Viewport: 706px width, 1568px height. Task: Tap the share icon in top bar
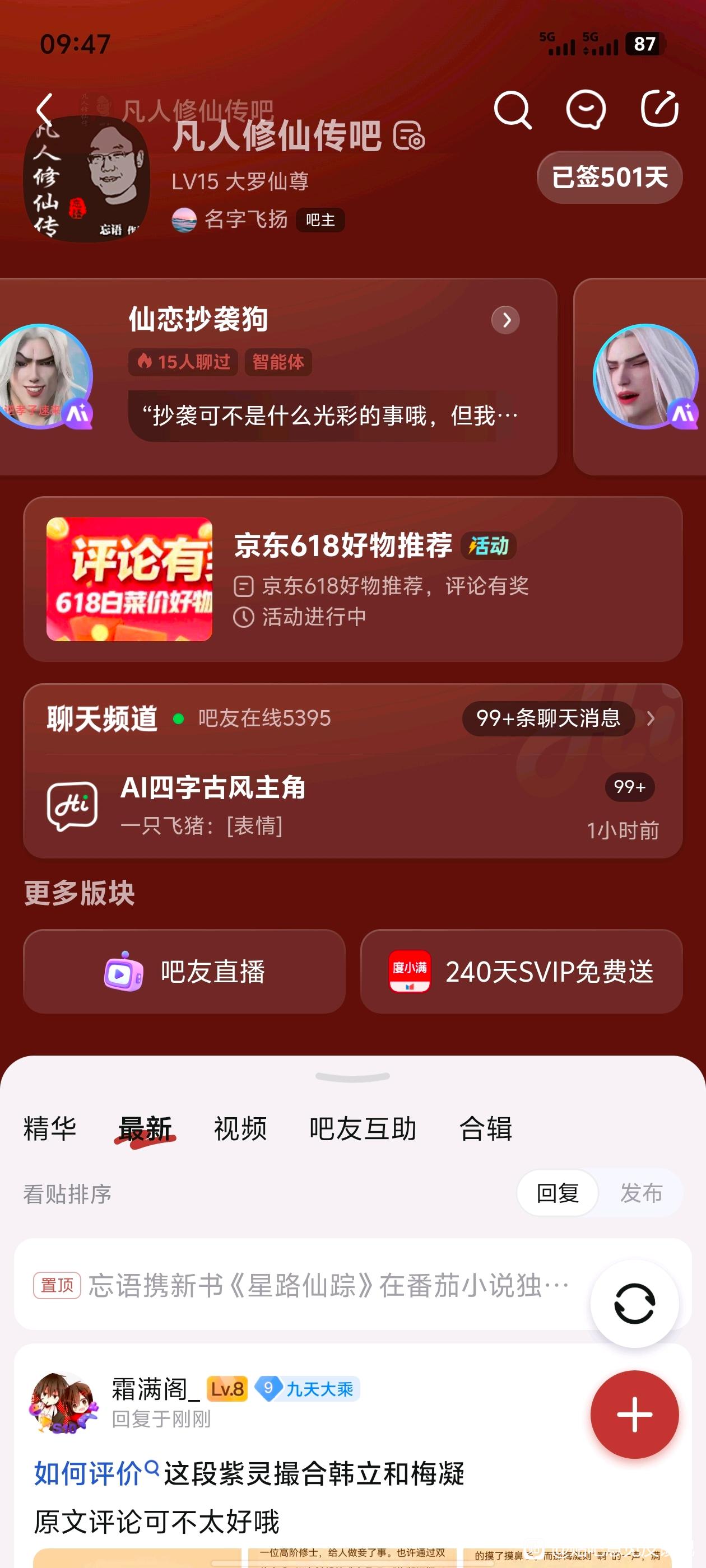pos(659,110)
